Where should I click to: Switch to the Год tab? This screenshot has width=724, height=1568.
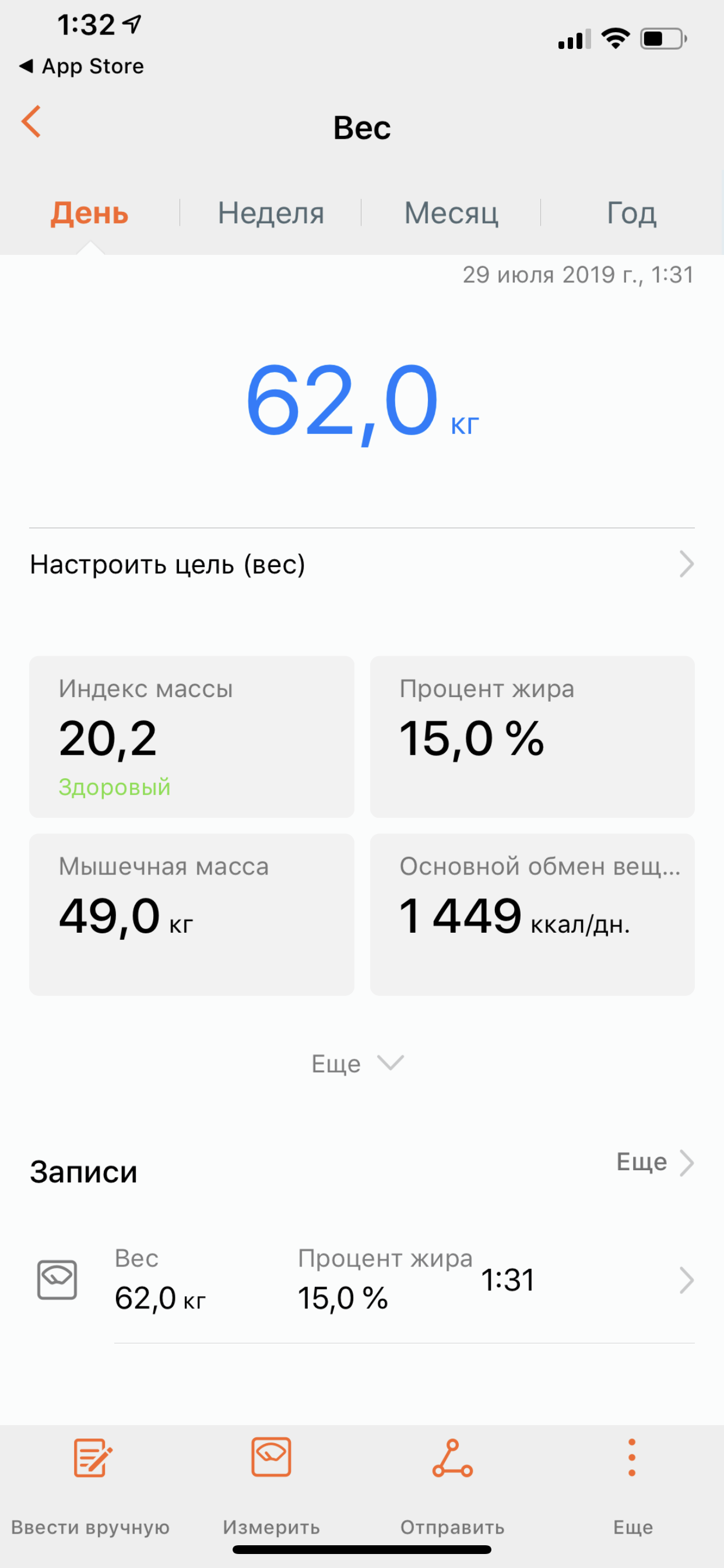point(631,213)
